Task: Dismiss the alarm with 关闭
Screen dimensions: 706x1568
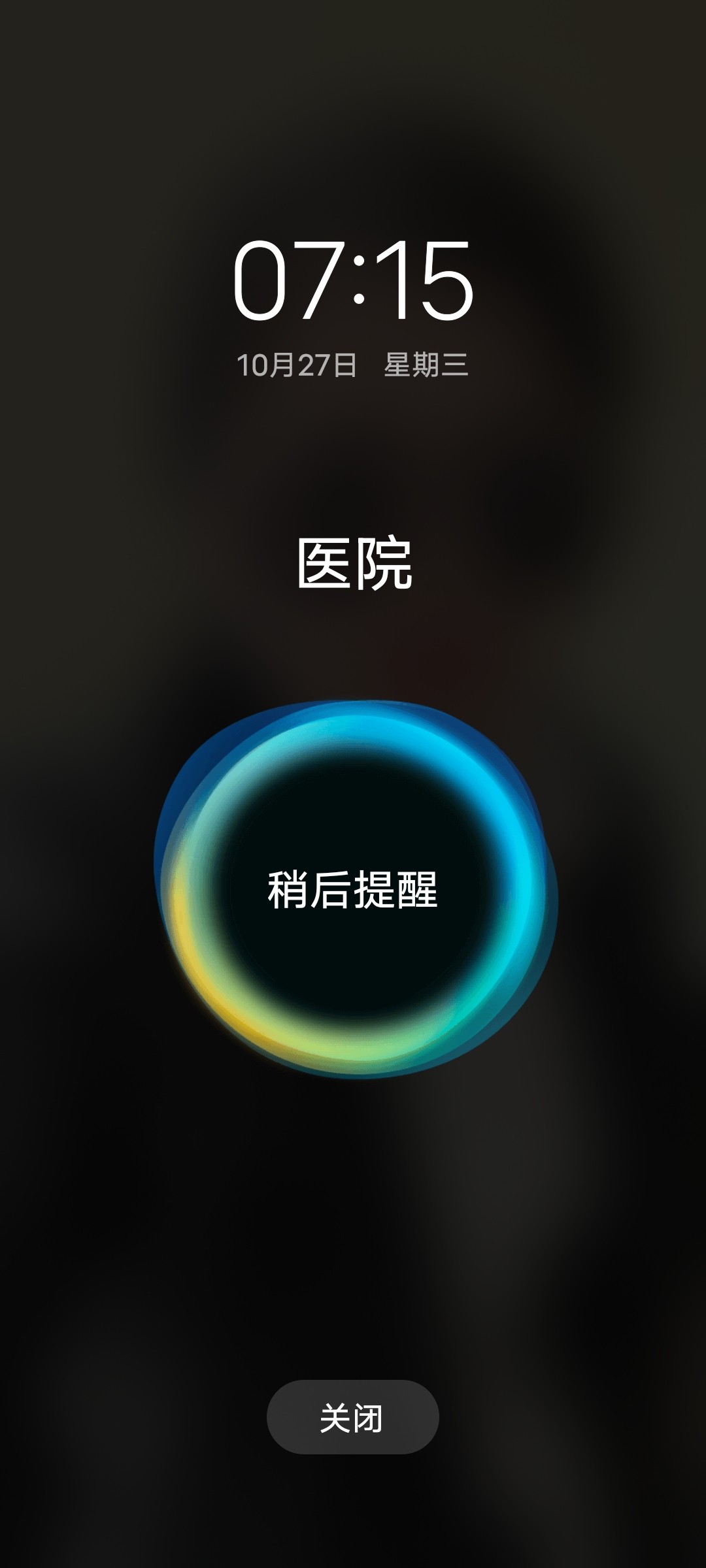Action: pyautogui.click(x=352, y=1418)
